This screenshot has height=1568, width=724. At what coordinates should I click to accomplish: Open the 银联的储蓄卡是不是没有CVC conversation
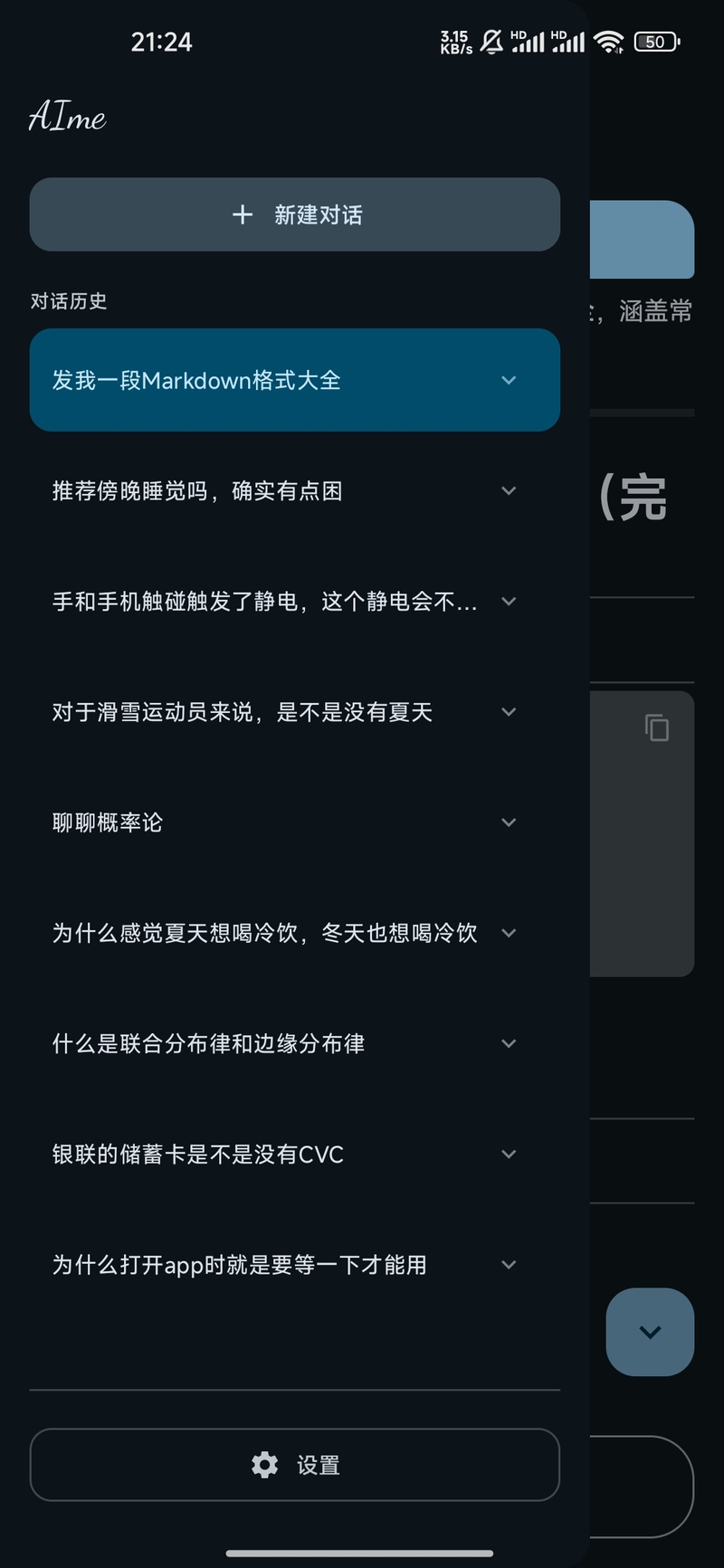click(x=197, y=1155)
